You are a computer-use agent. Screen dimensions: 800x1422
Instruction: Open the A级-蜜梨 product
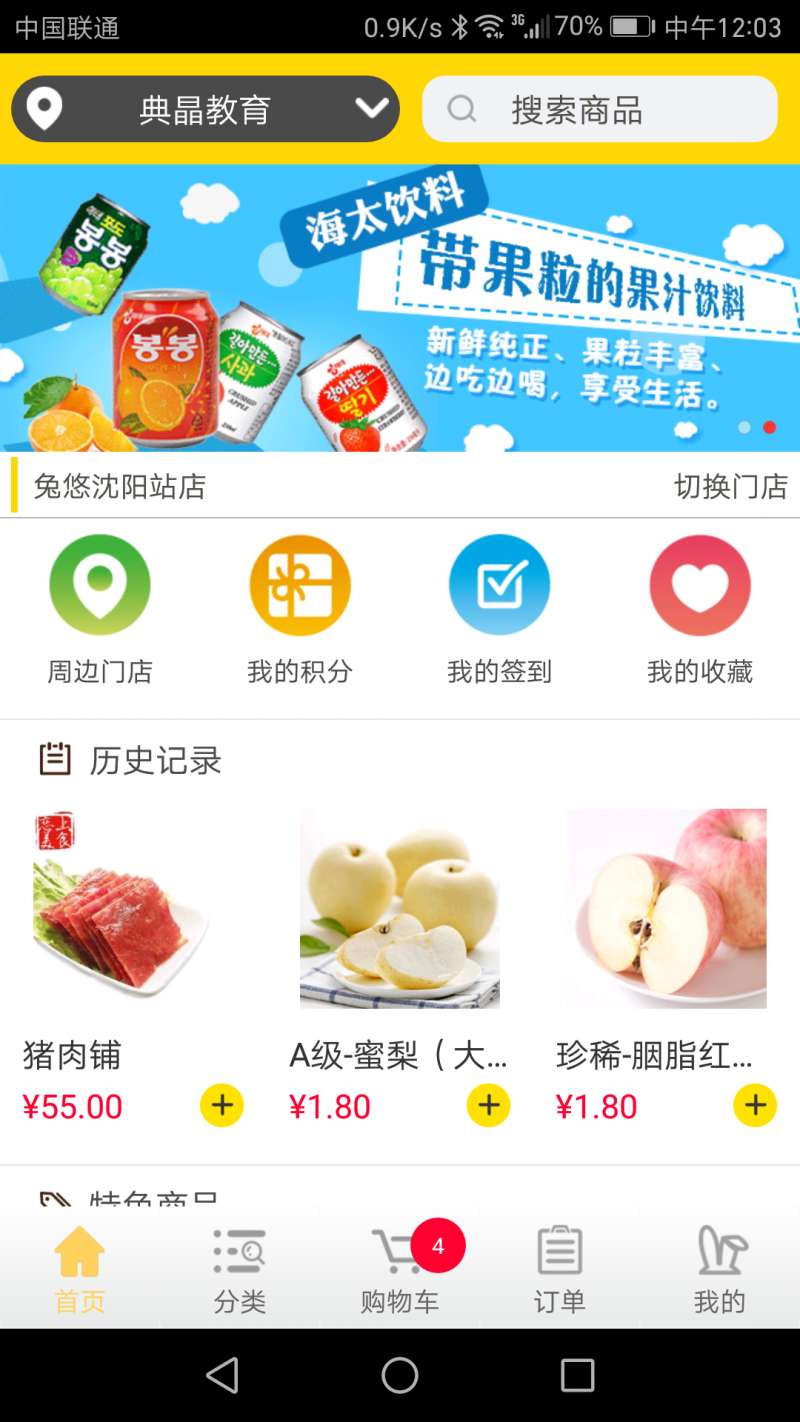(x=400, y=908)
